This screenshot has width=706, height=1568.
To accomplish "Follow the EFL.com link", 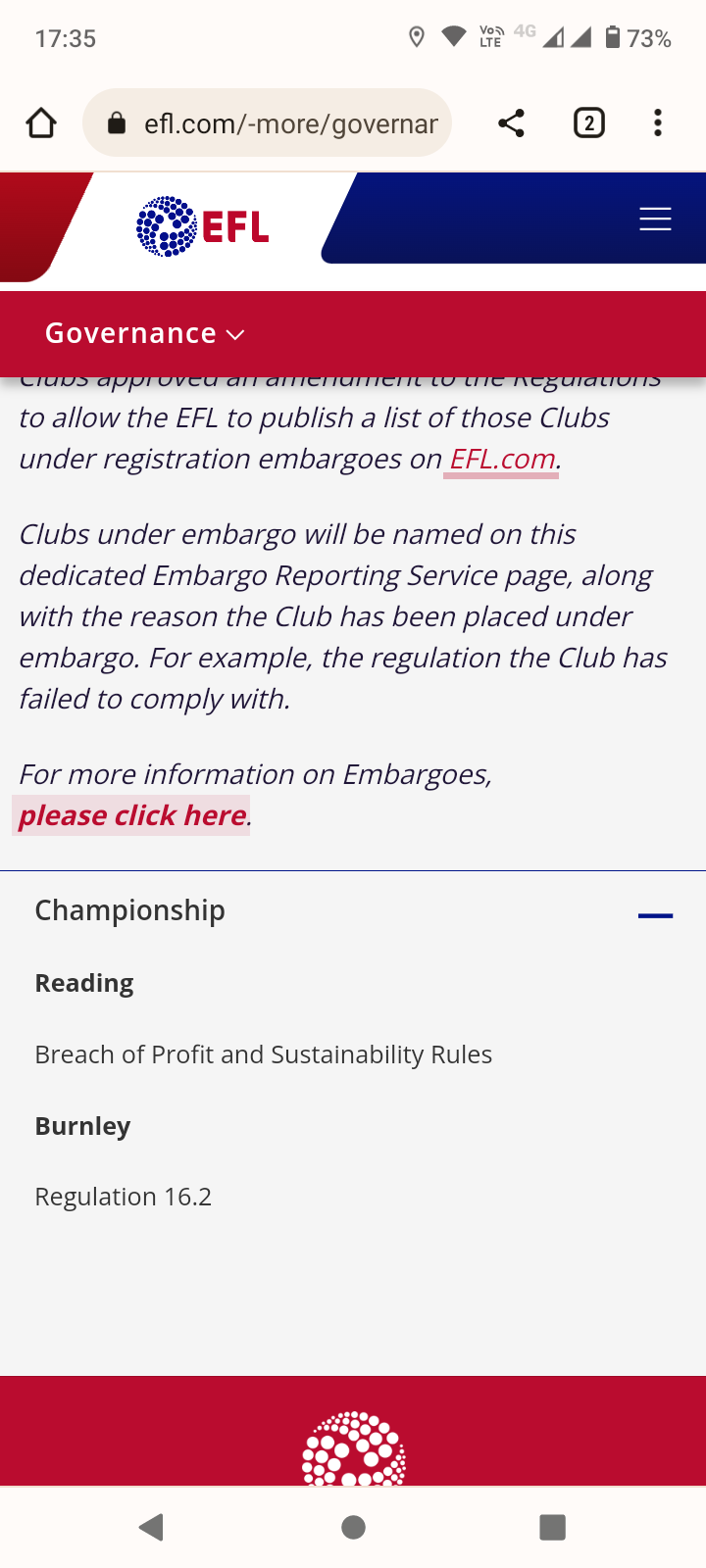I will click(502, 460).
